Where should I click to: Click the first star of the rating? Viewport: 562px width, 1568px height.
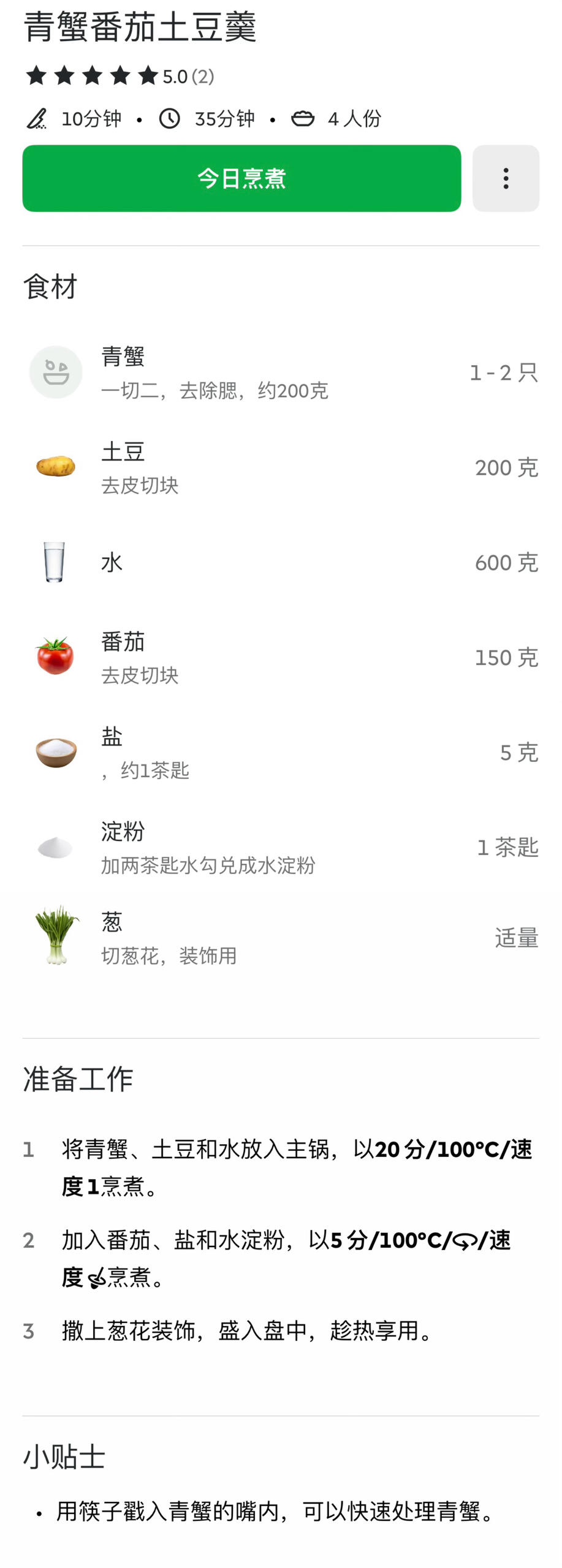tap(35, 74)
